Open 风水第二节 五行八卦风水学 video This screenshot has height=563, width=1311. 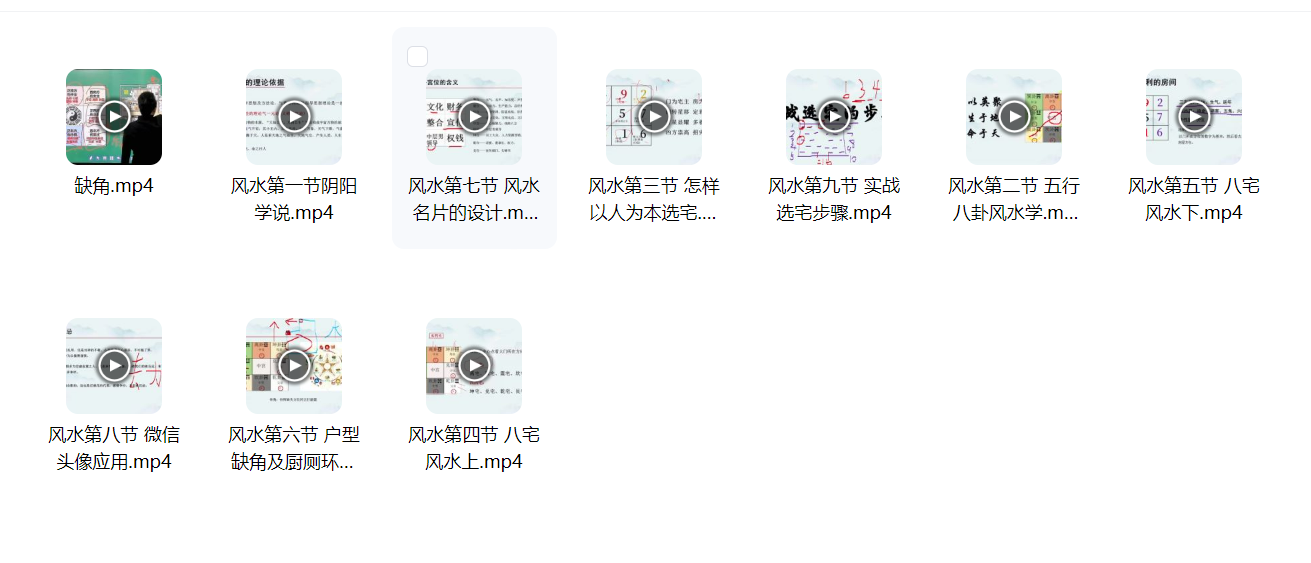[1014, 117]
